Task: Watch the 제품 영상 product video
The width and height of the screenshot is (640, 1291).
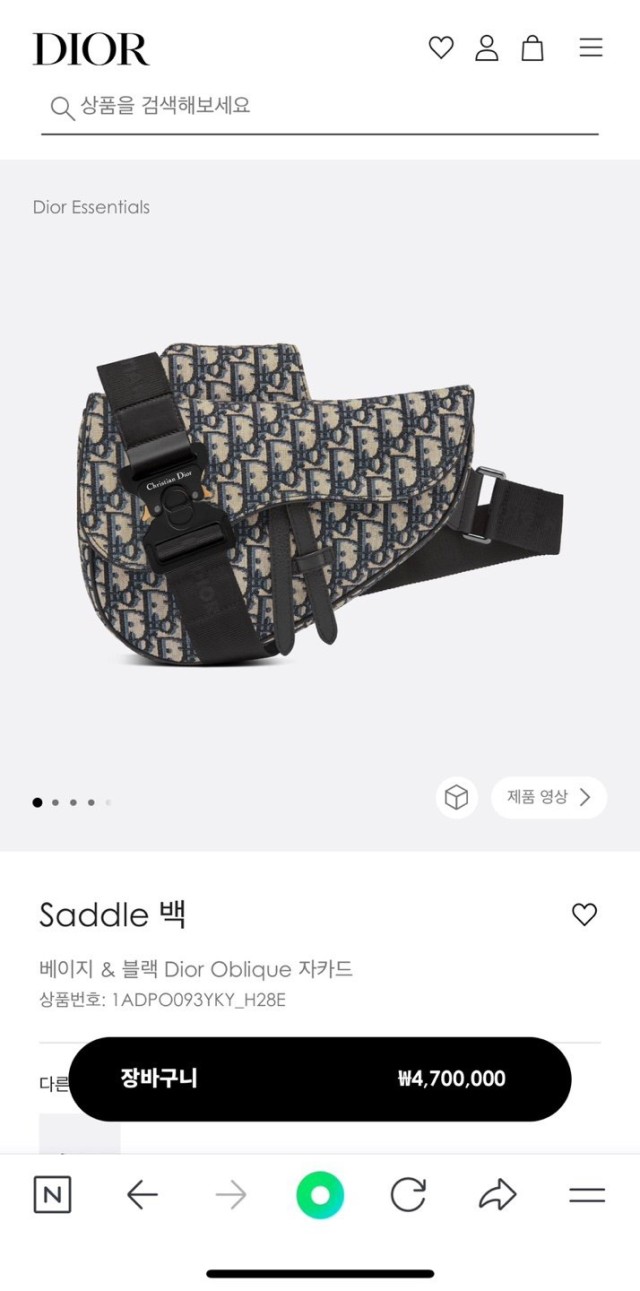Action: 548,797
